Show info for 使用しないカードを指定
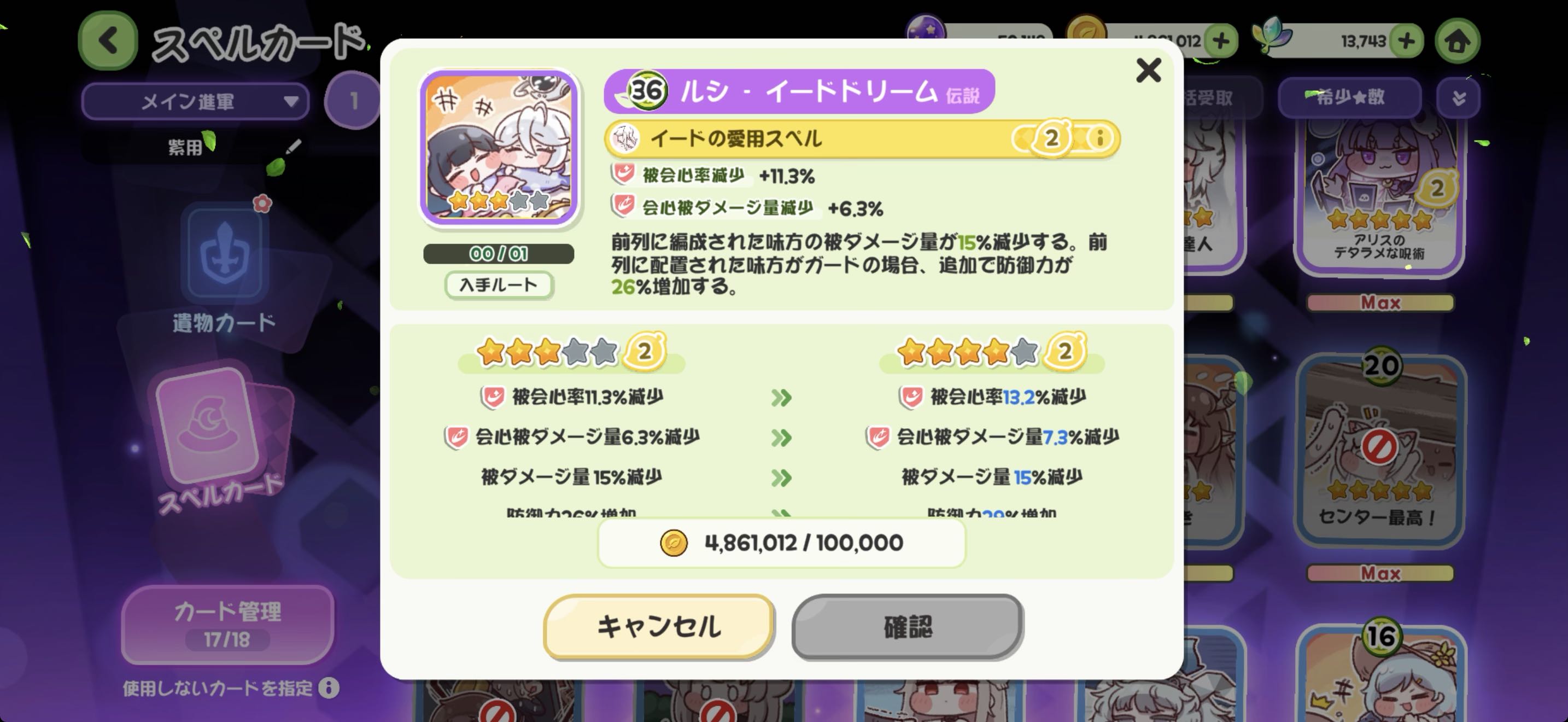1568x722 pixels. pyautogui.click(x=329, y=688)
